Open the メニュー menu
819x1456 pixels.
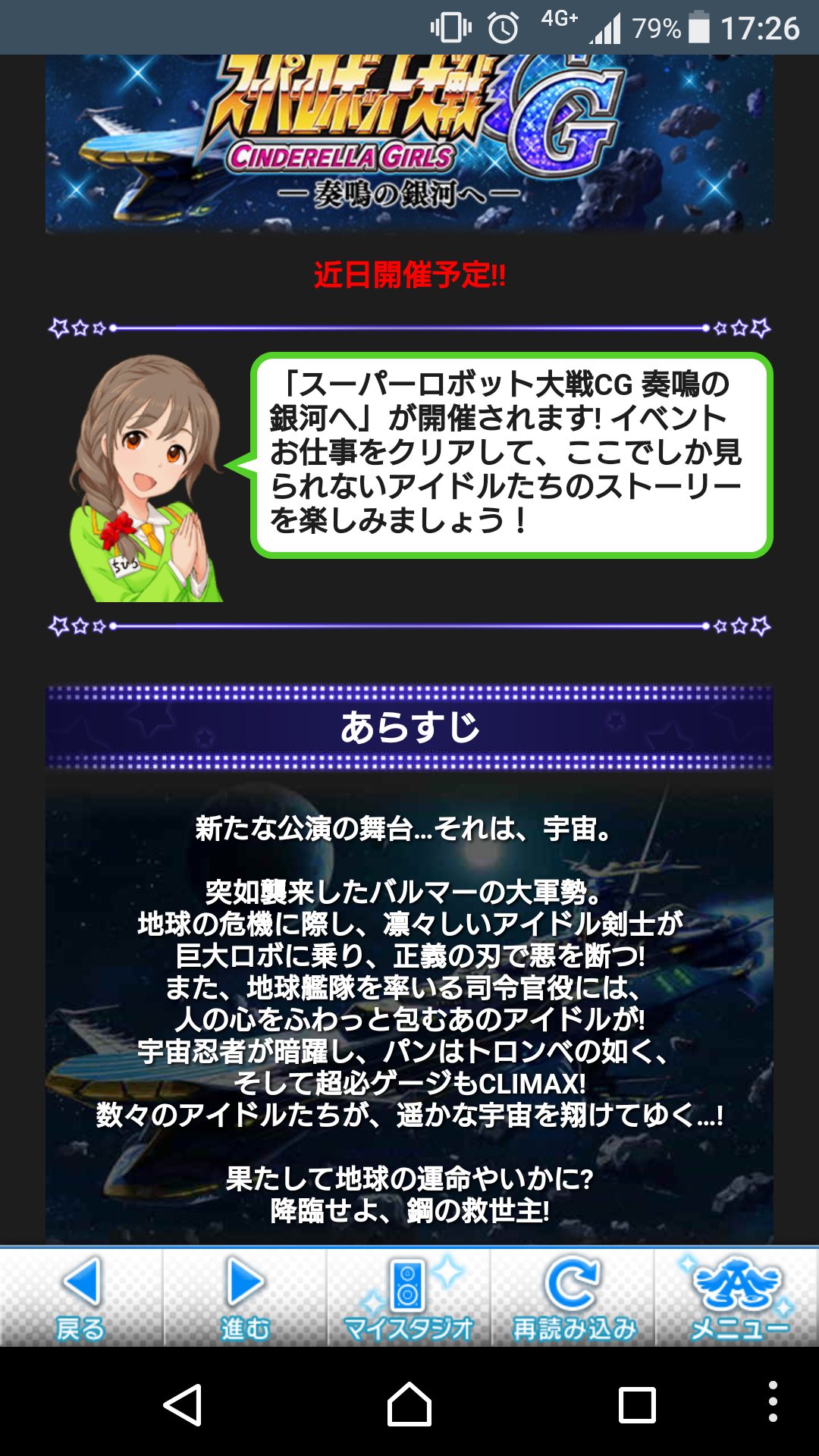737,1298
